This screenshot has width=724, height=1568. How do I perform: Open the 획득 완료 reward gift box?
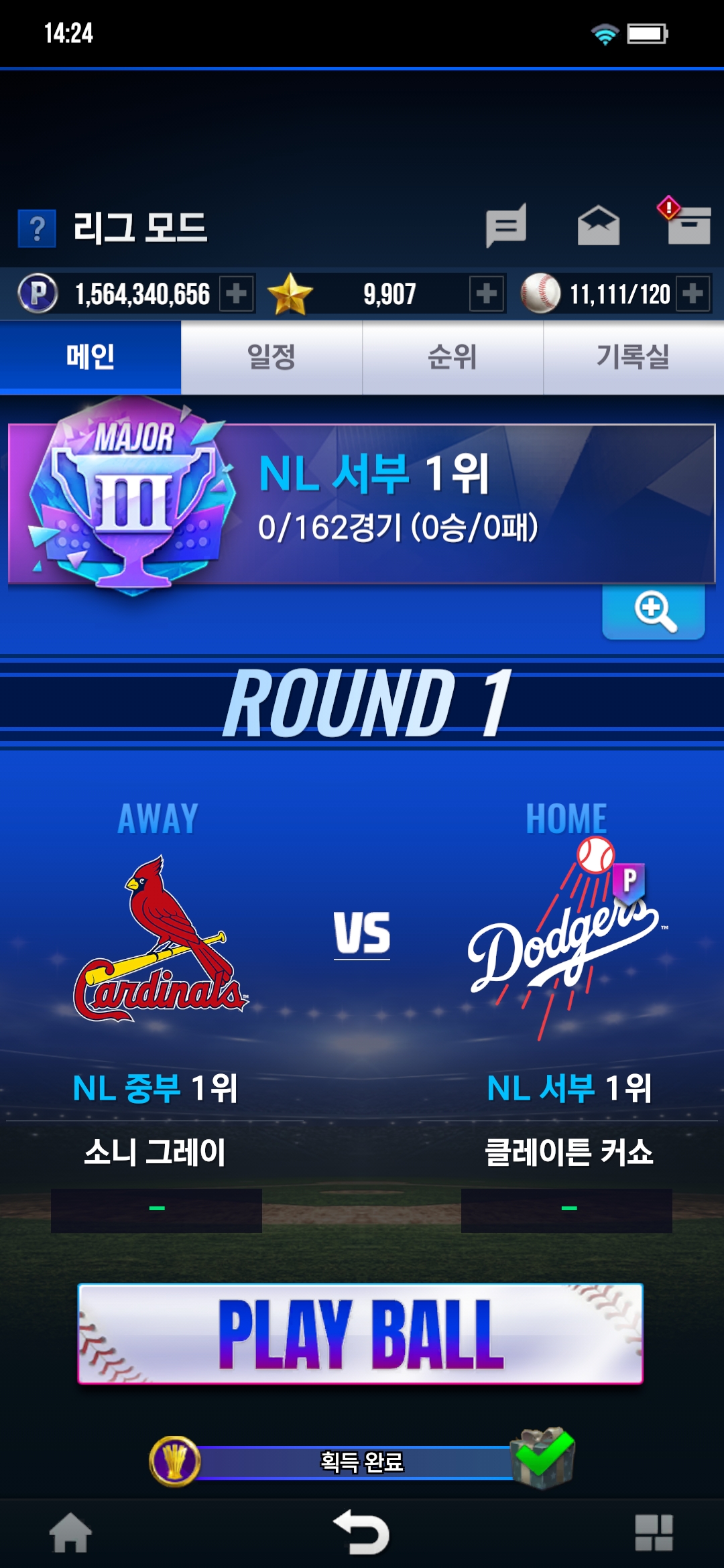[543, 1459]
